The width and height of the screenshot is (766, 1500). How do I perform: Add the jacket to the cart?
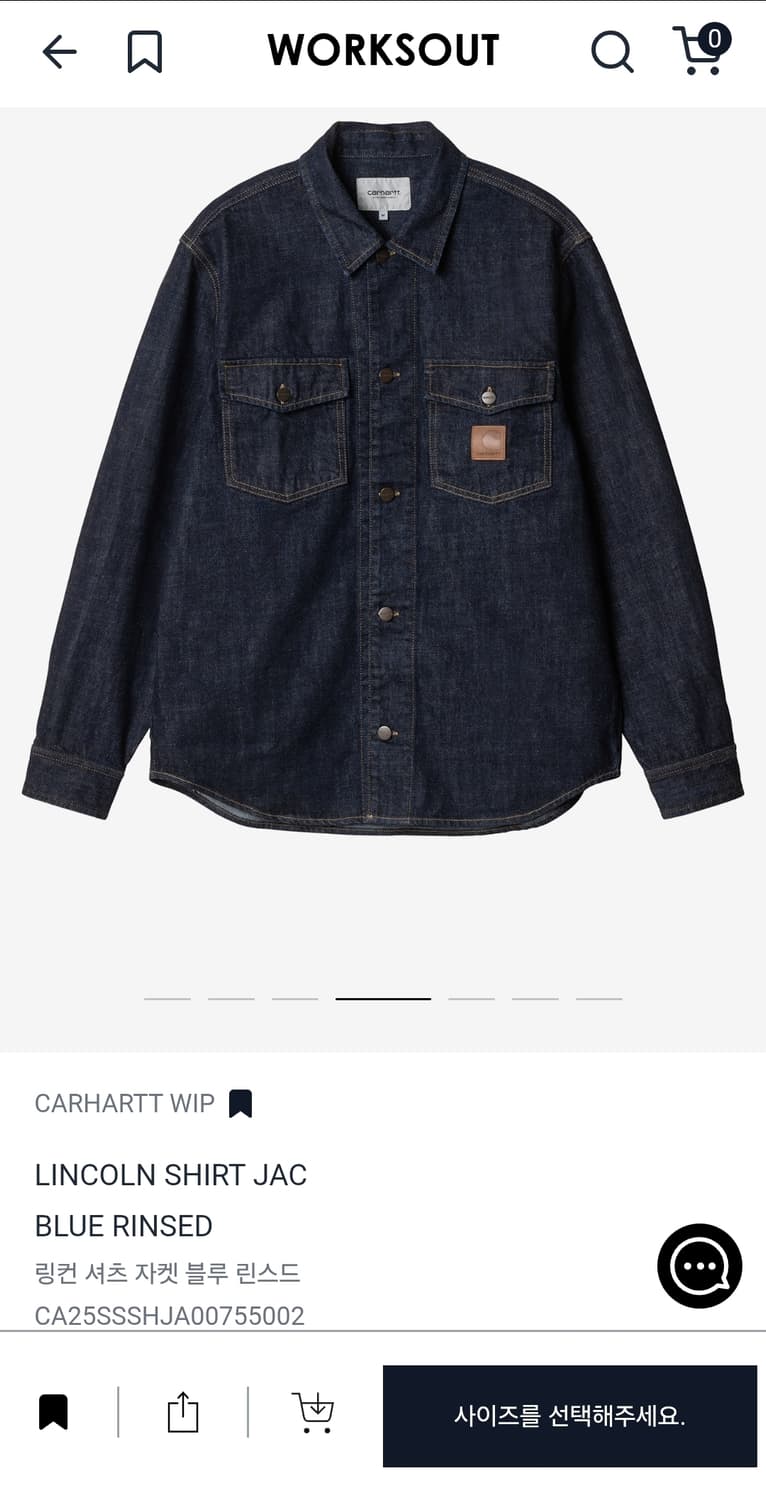pos(314,1413)
